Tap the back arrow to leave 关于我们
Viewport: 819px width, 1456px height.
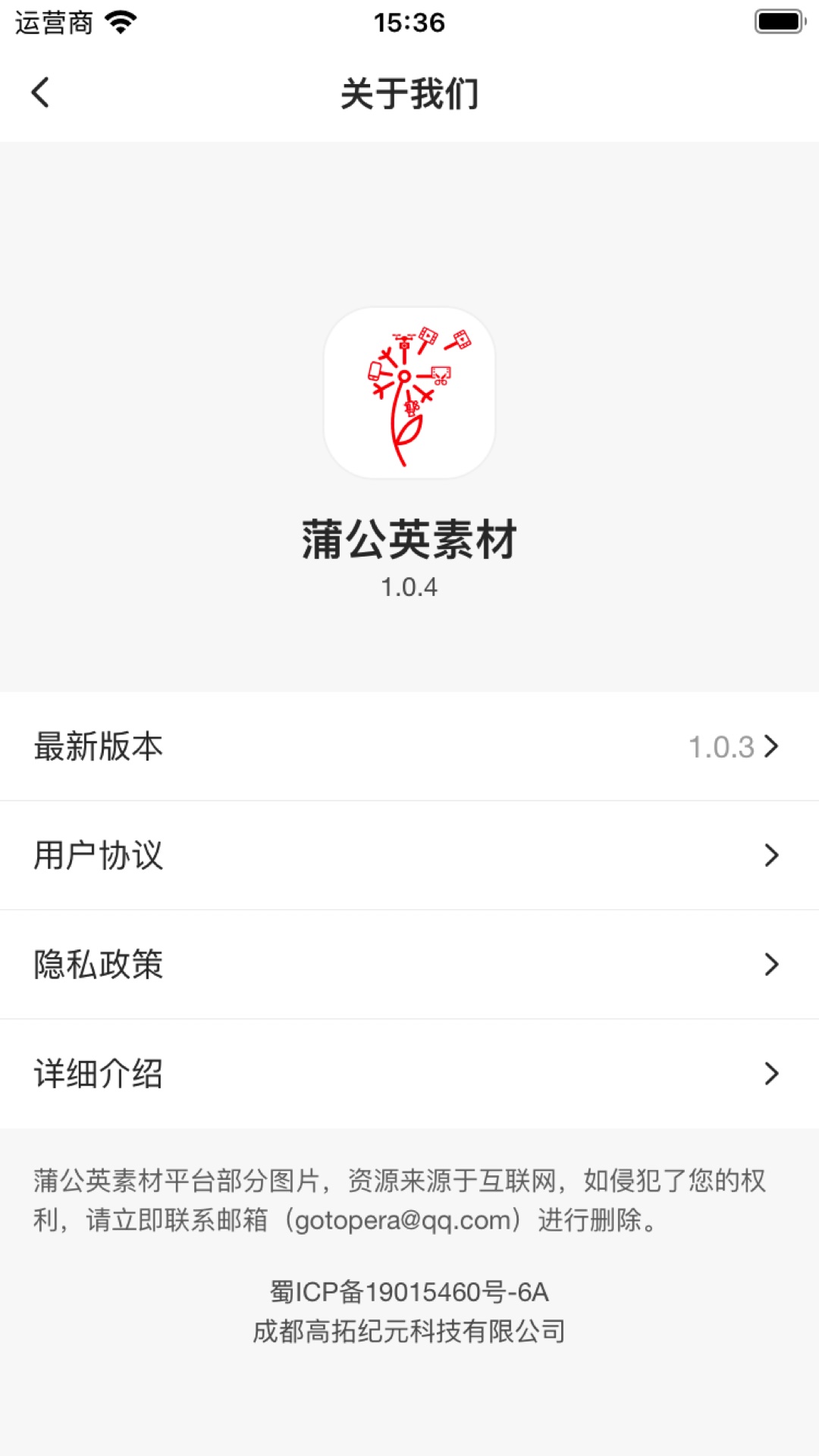[x=39, y=93]
